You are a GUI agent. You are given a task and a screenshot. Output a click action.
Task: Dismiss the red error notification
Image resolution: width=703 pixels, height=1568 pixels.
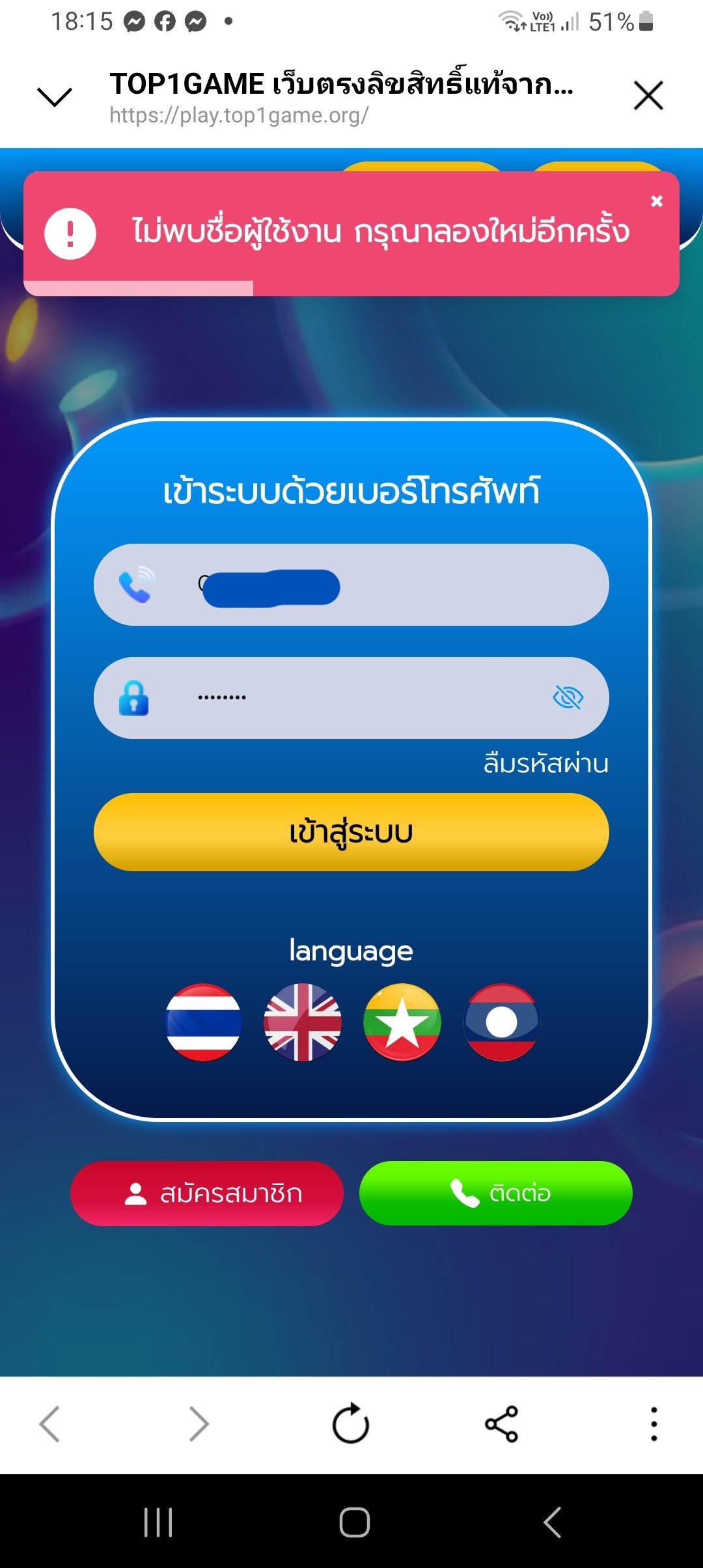click(x=657, y=201)
